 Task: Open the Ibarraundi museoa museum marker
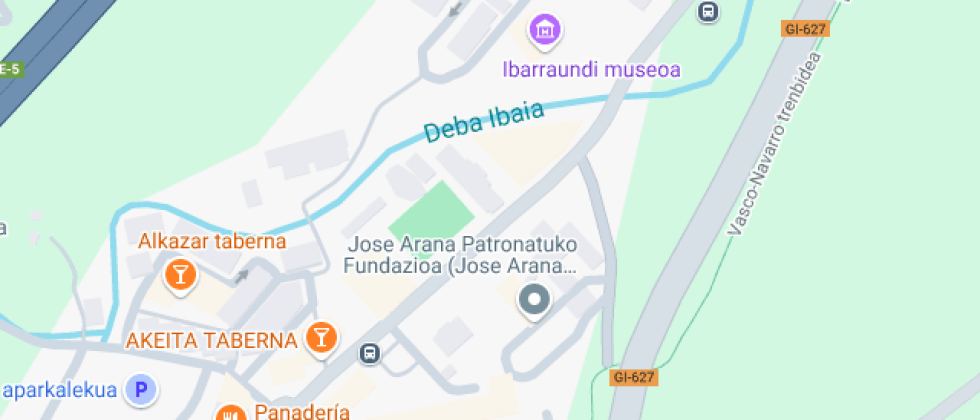(x=545, y=31)
